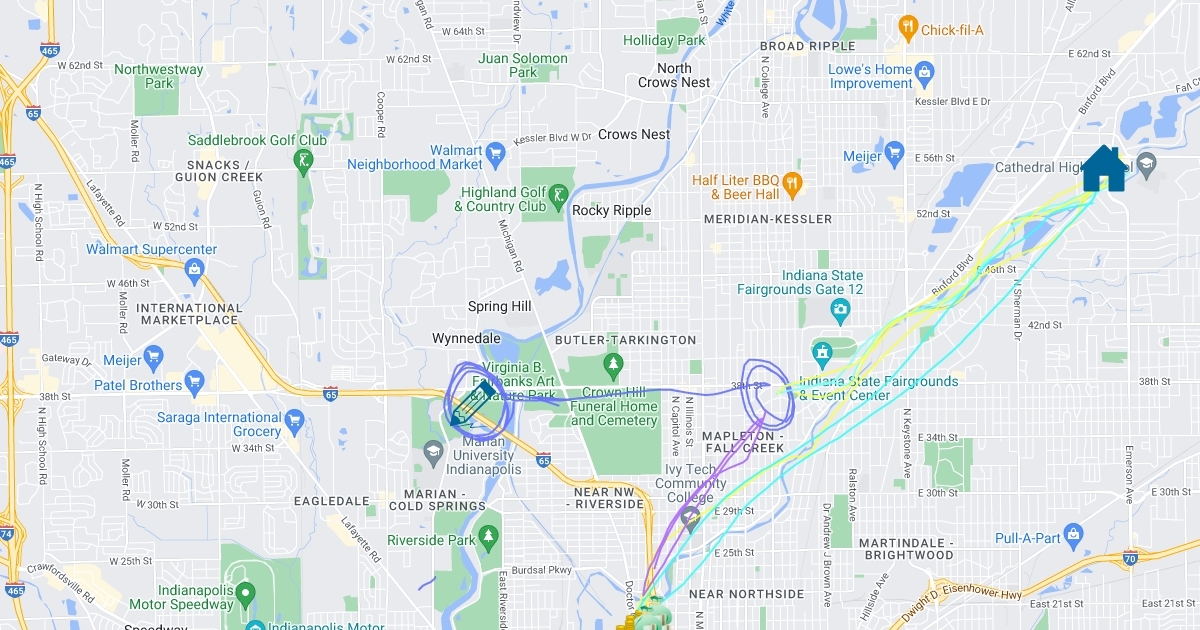
Task: Select the Saraga International Grocery pin
Action: (294, 424)
